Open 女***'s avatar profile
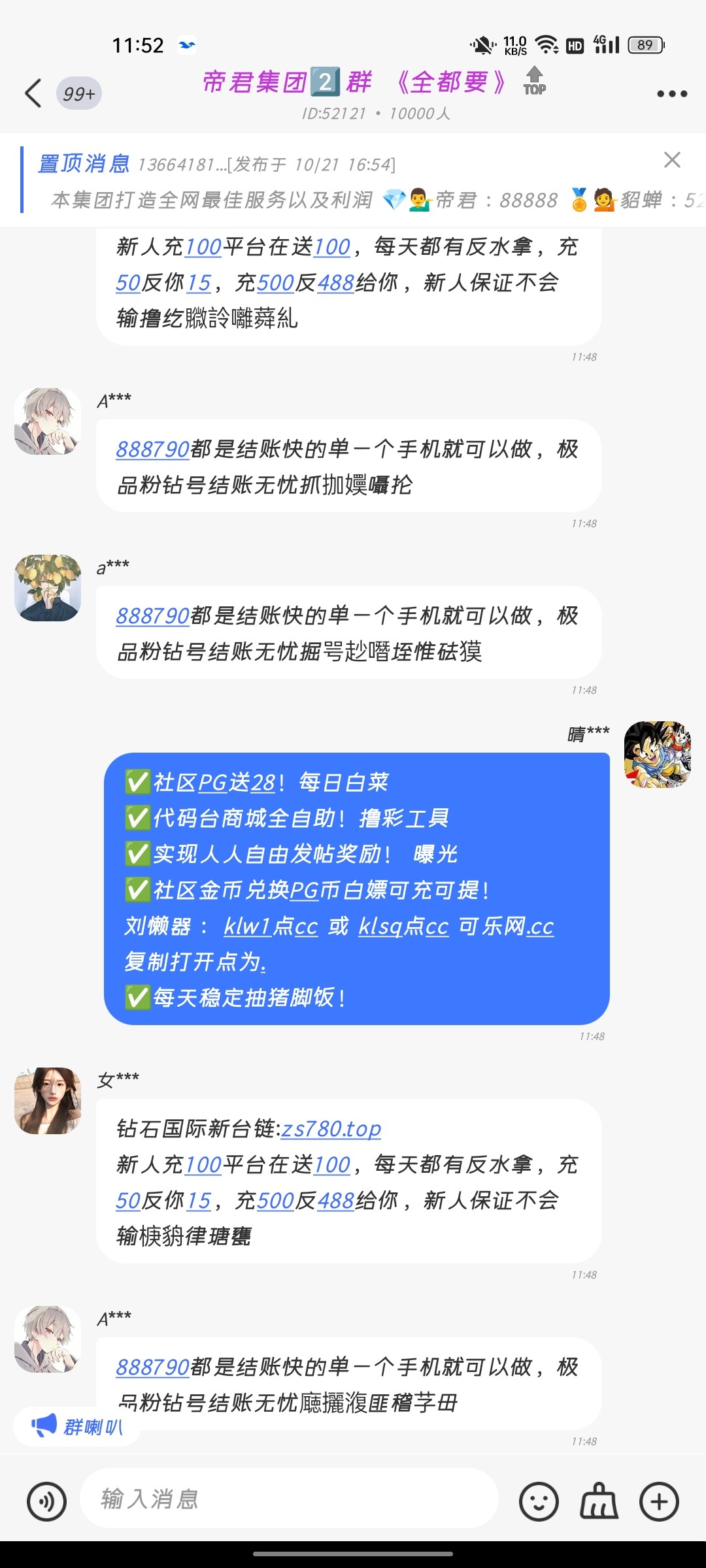Viewport: 706px width, 1568px height. tap(48, 1101)
